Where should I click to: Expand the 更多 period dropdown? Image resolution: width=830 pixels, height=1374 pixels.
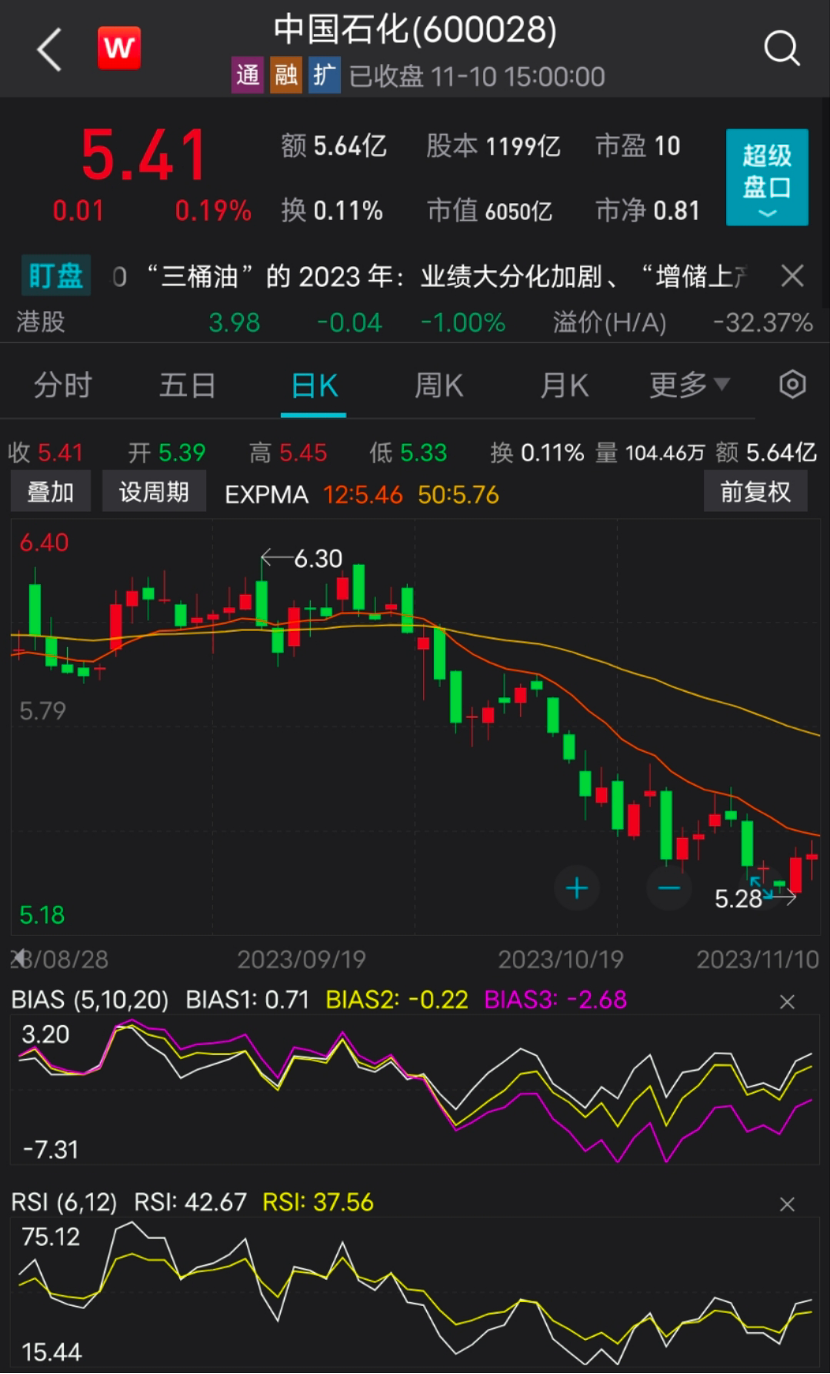(x=689, y=385)
